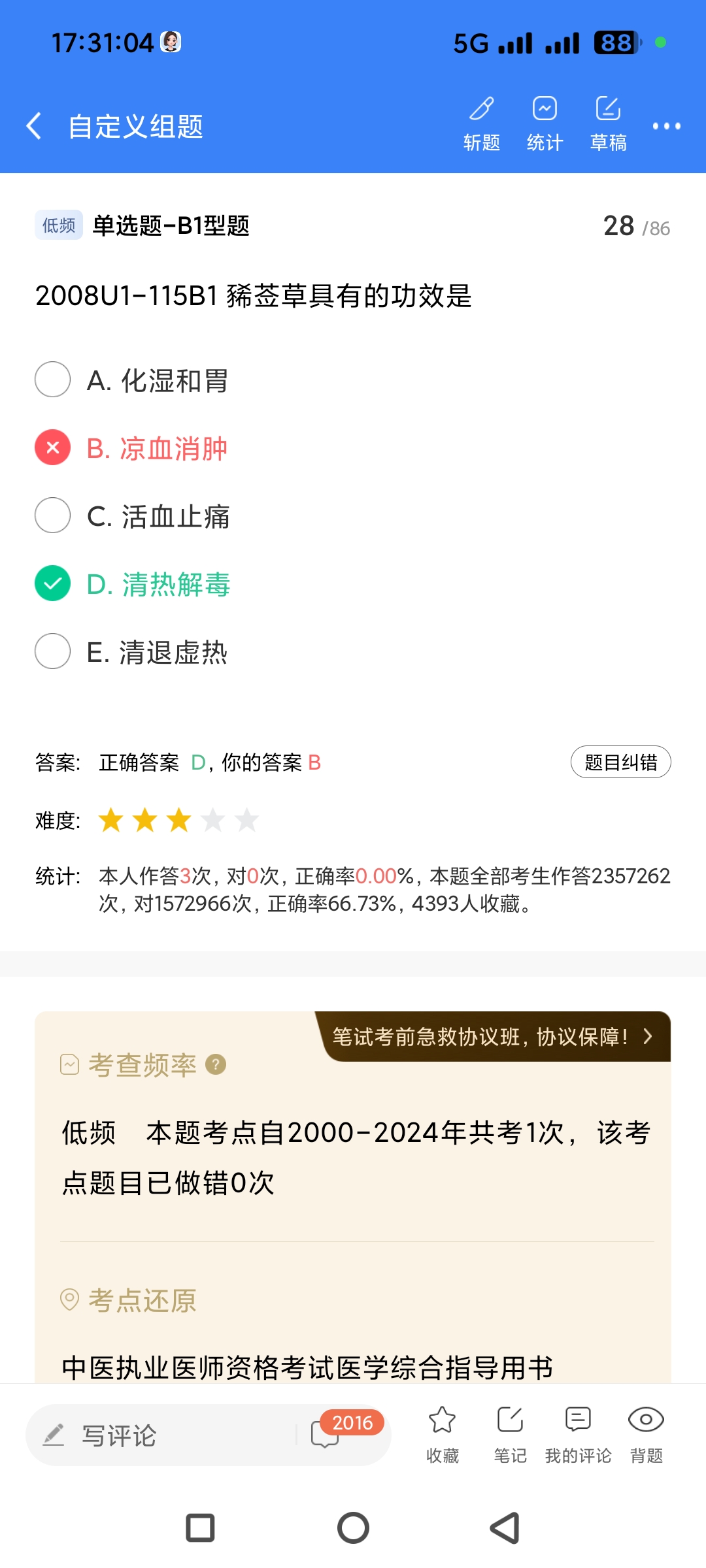706x1568 pixels.
Task: Report an error via 题目纠错
Action: 620,762
